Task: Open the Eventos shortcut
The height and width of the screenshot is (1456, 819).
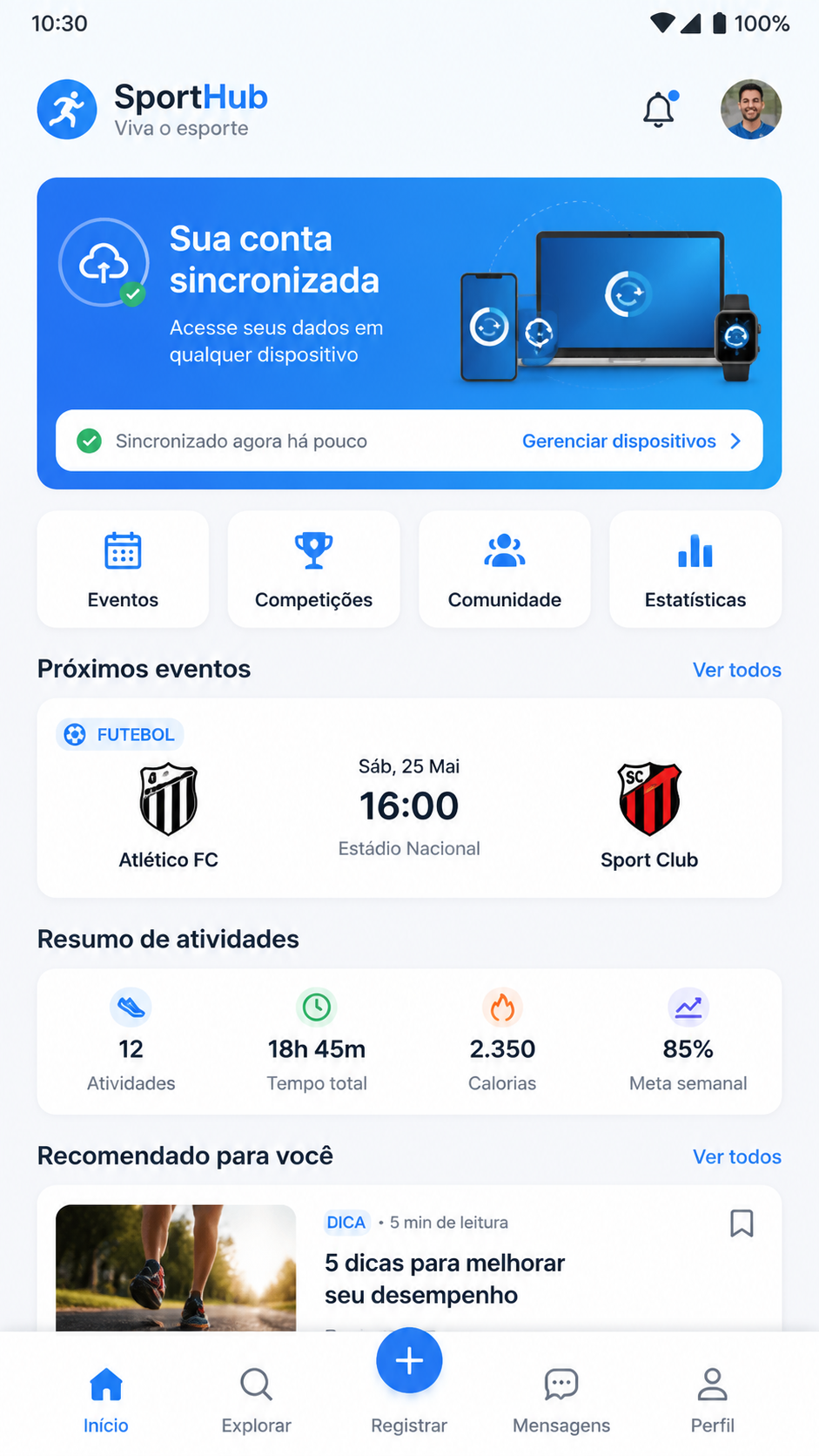Action: (x=123, y=569)
